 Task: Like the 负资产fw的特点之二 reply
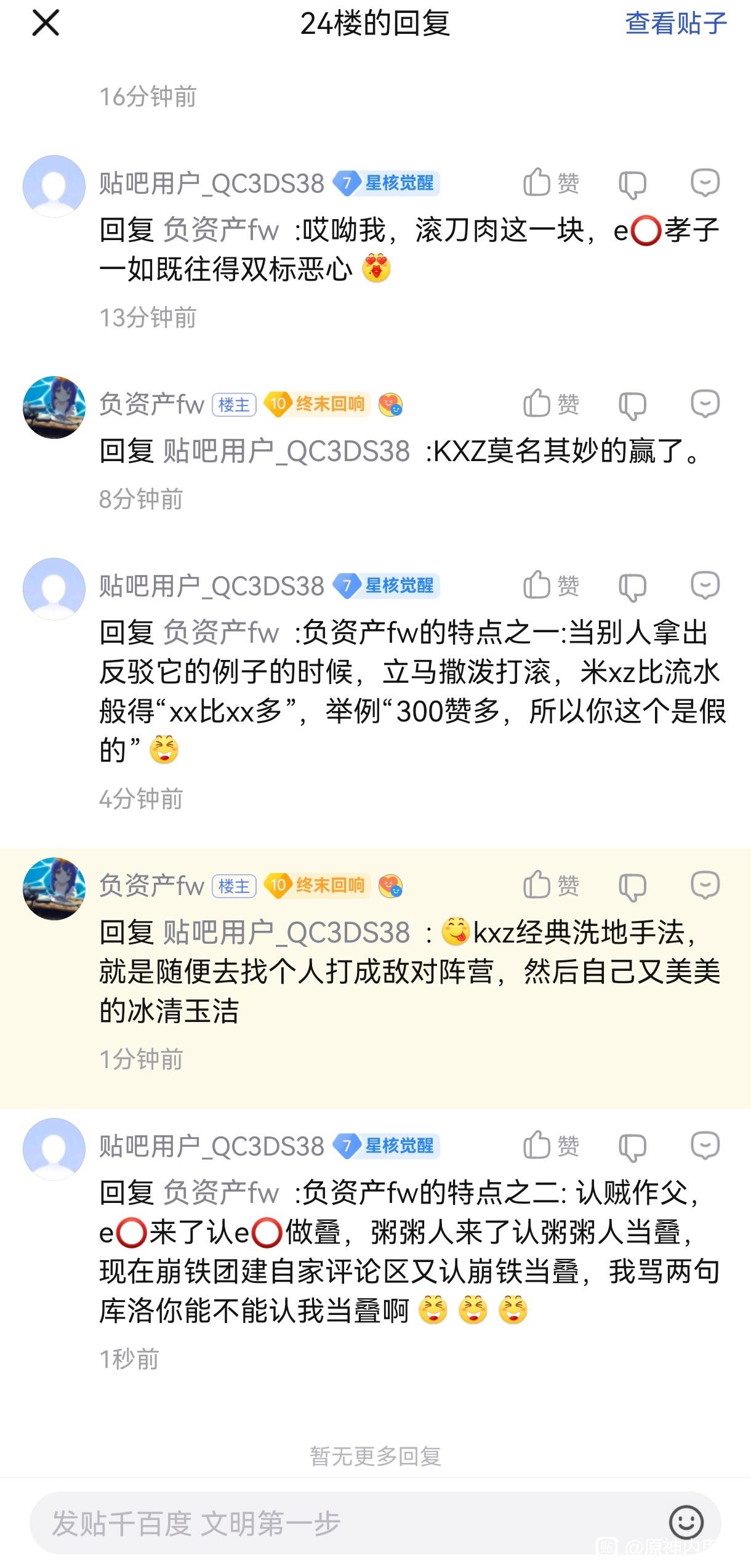(x=551, y=1146)
